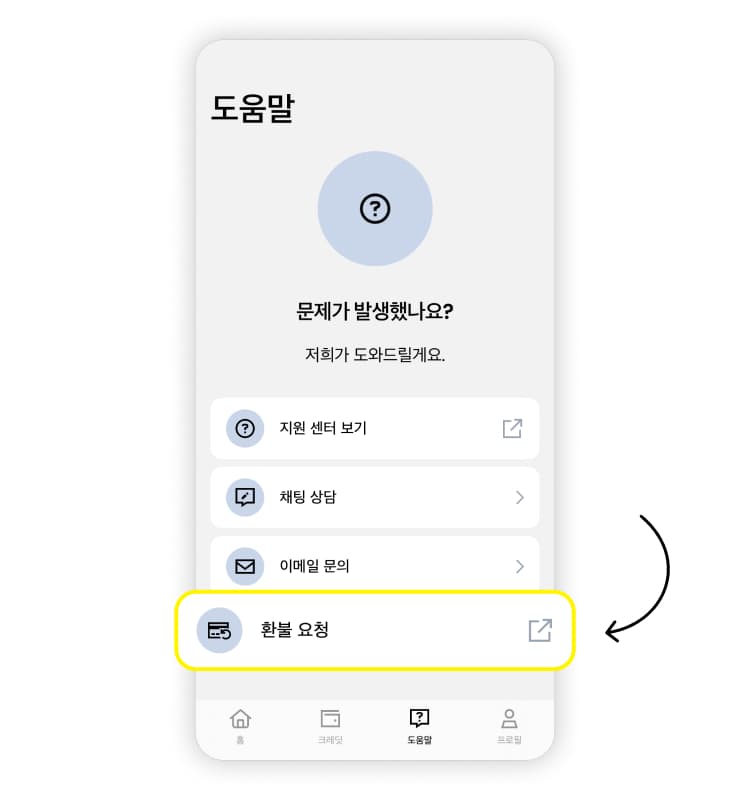
Task: Open the 이메일 문의 email inquiry option
Action: (x=375, y=566)
